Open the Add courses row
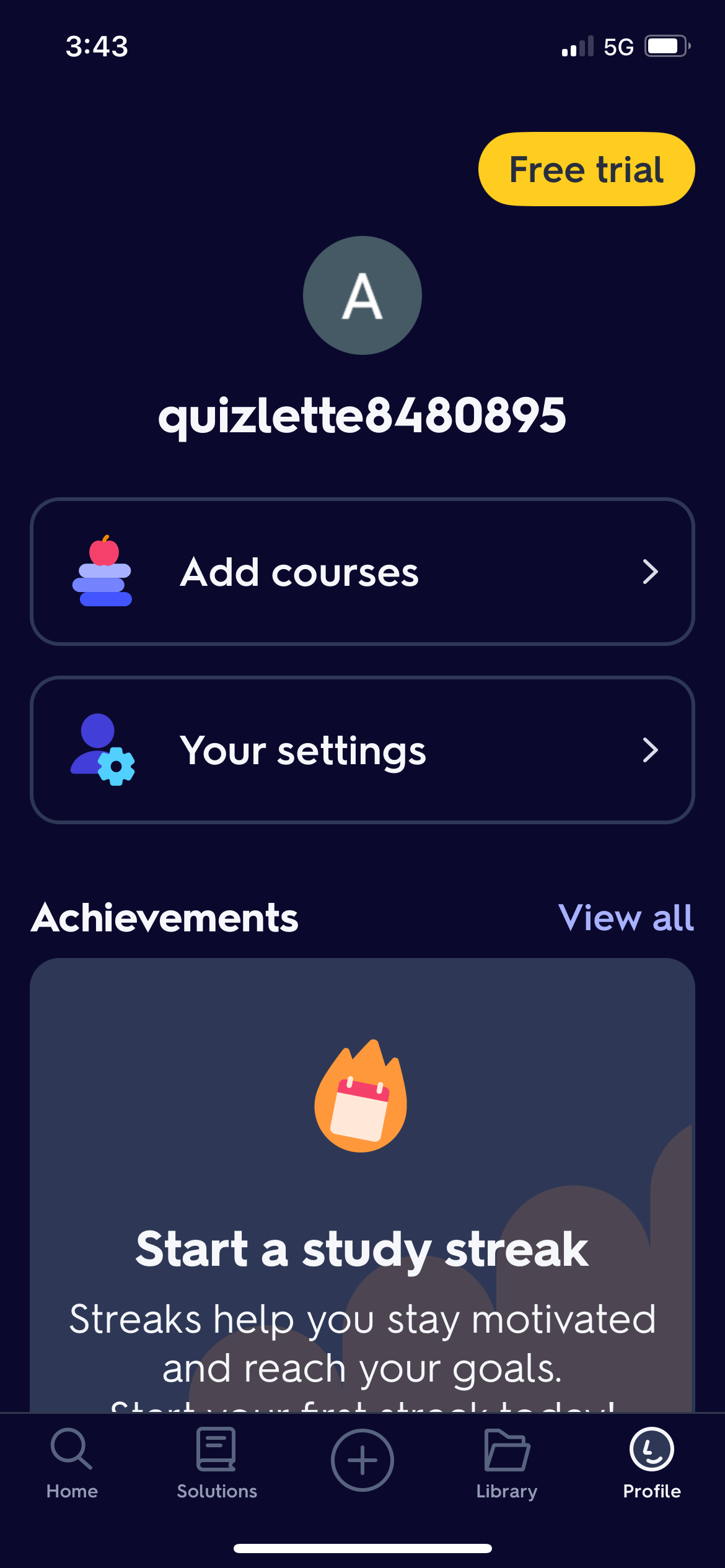 (362, 572)
